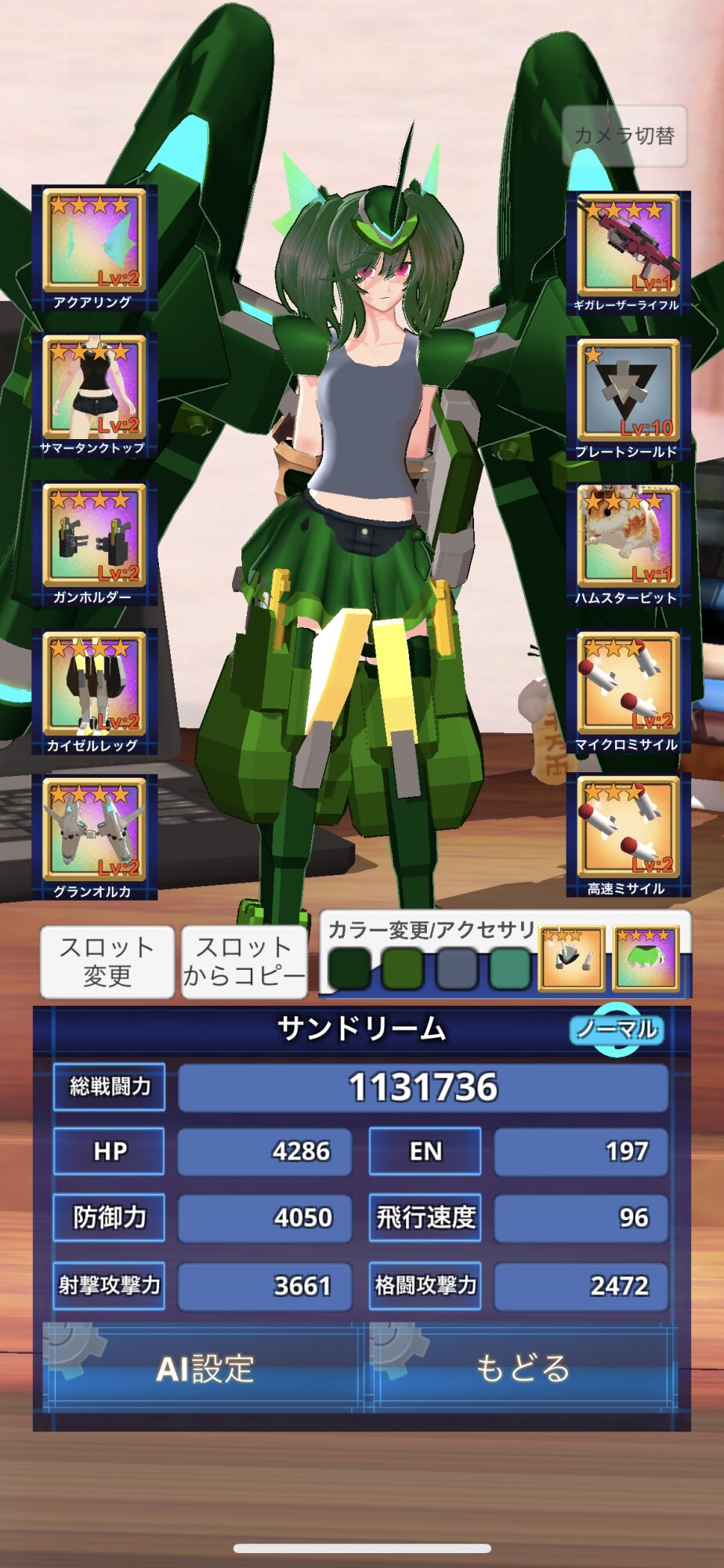
Task: Pick the darkest green color swatch
Action: [x=349, y=969]
